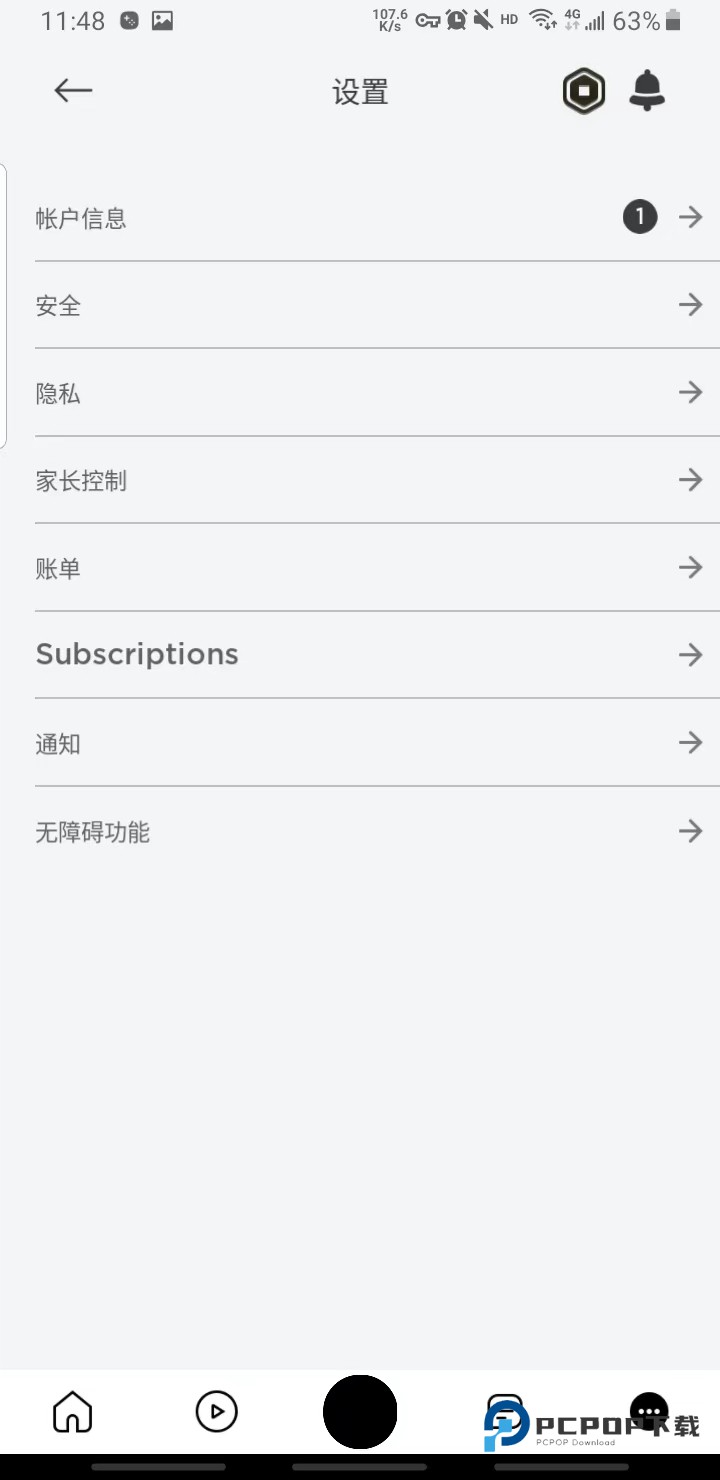Expand the 隐私 privacy section chevron
The width and height of the screenshot is (720, 1480).
690,392
